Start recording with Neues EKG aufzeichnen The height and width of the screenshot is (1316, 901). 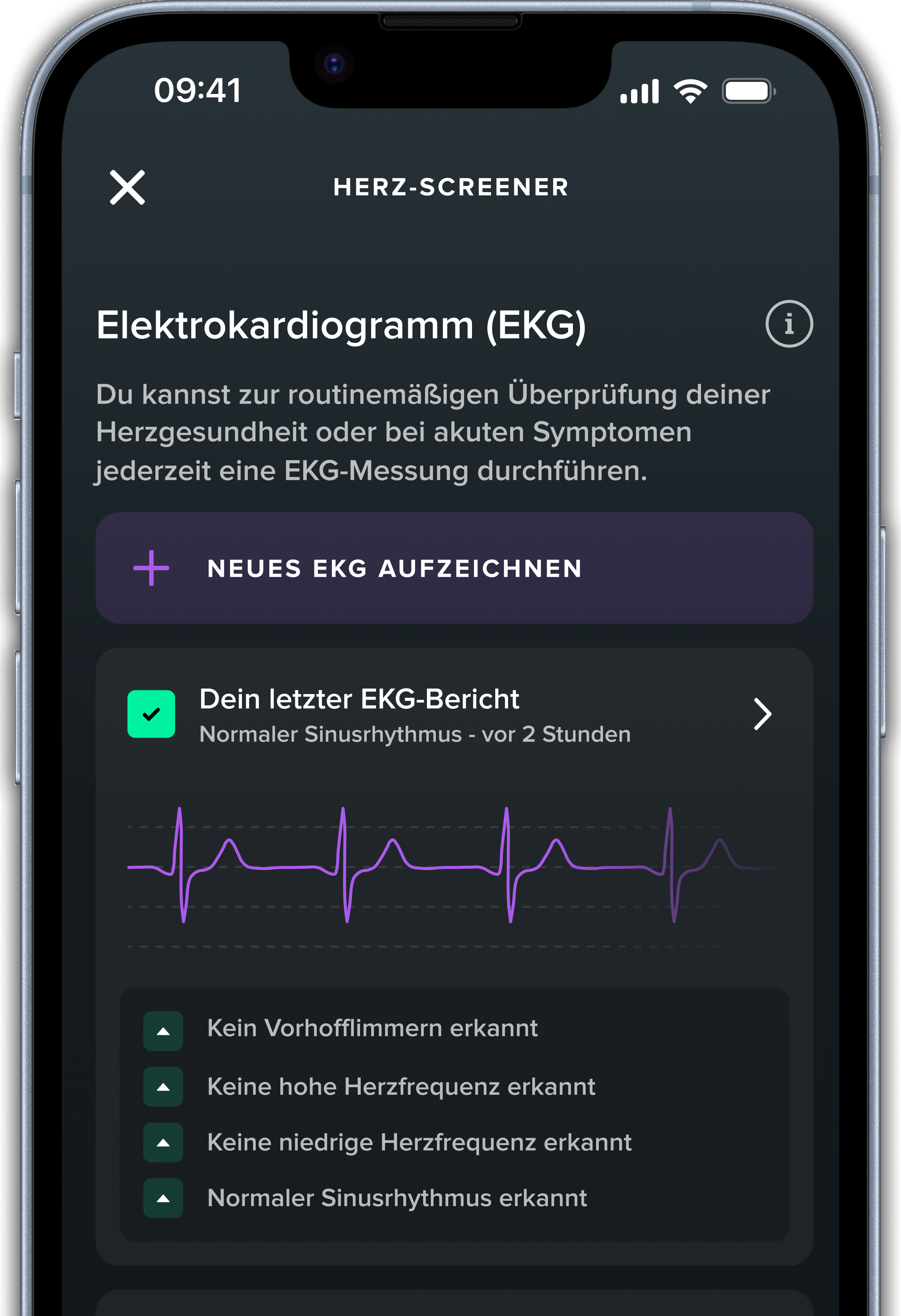click(x=454, y=568)
